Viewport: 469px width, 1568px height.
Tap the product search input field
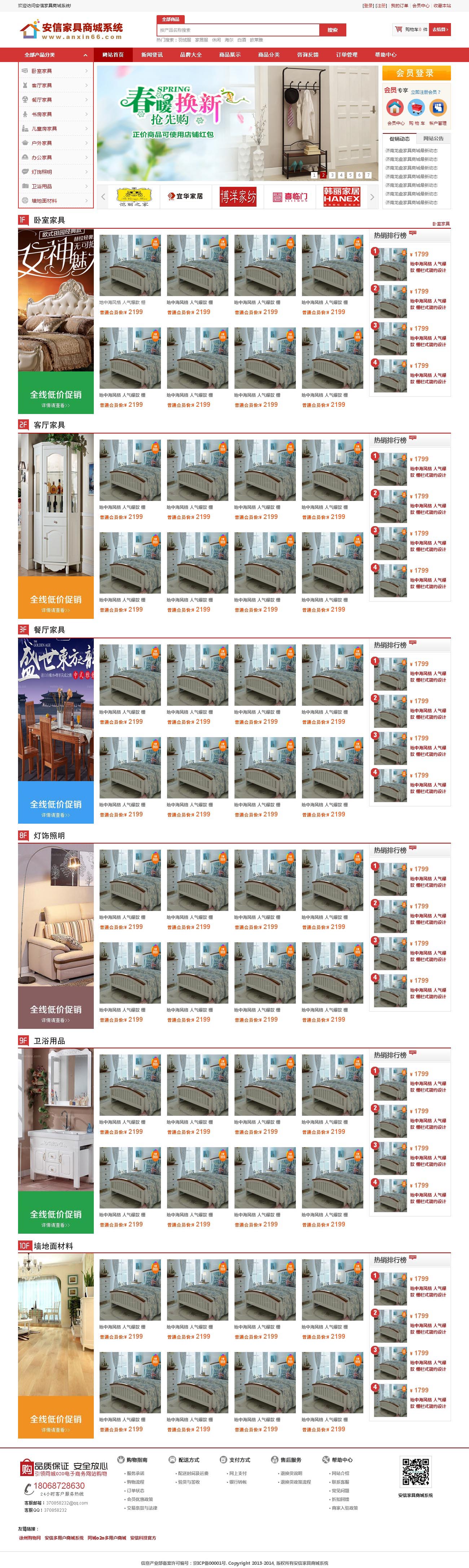tap(237, 30)
